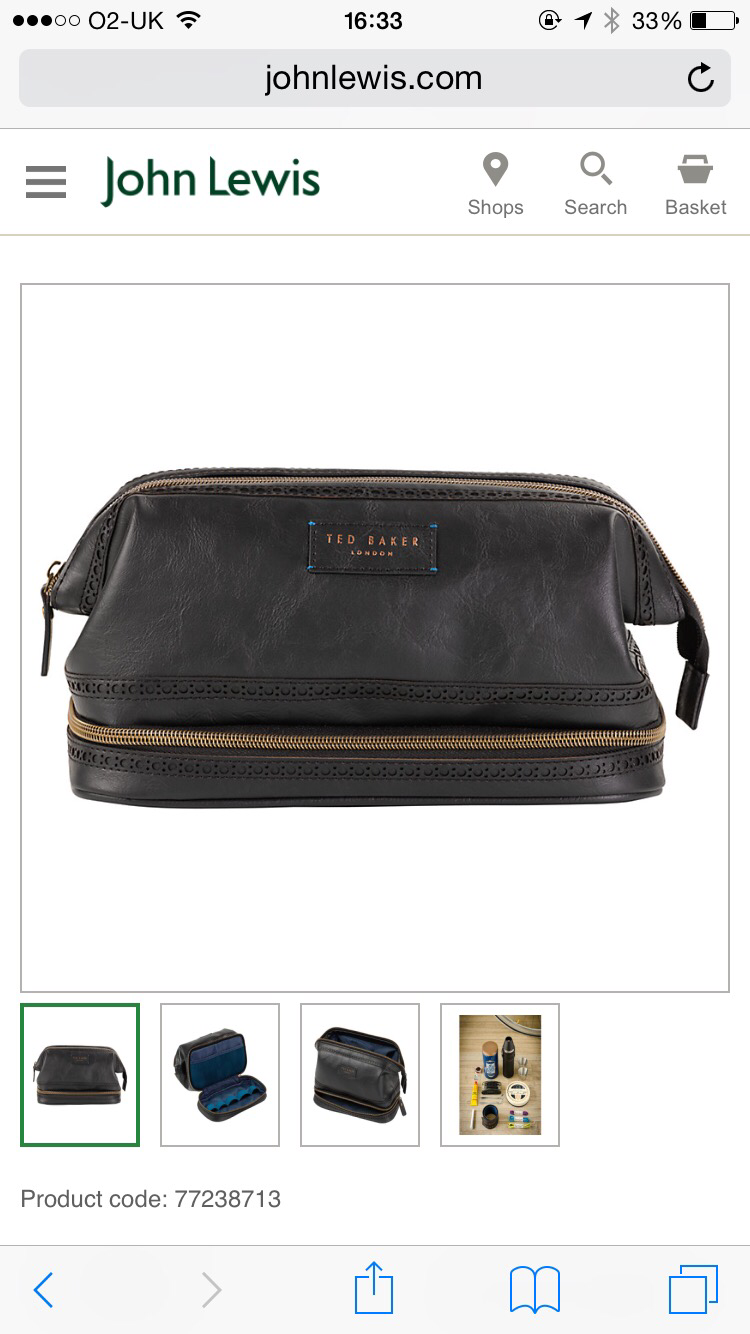Go back to the previous page
The width and height of the screenshot is (750, 1334).
[x=43, y=1290]
